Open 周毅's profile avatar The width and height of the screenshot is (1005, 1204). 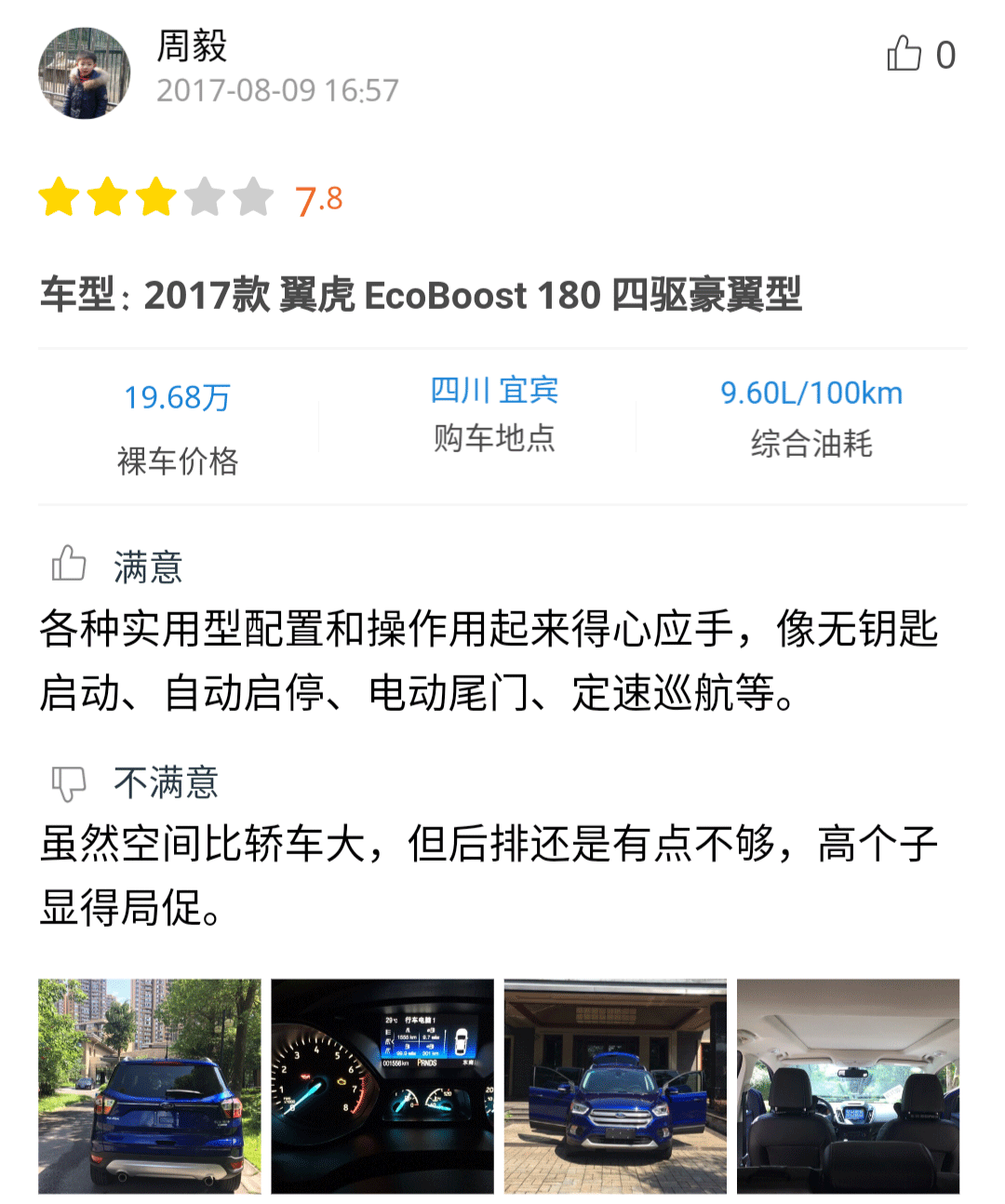pos(84,73)
